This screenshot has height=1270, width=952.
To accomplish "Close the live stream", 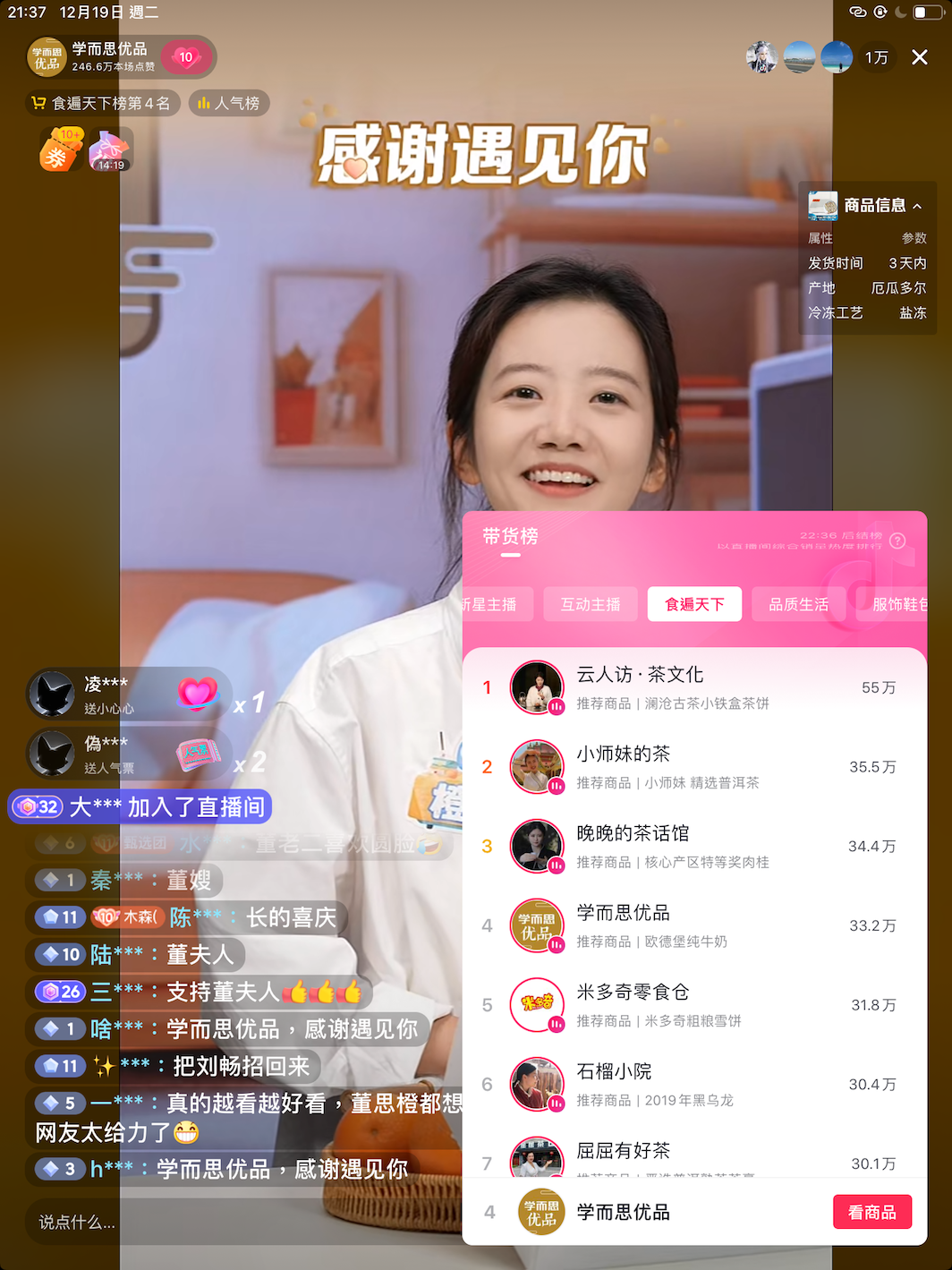I will [x=919, y=57].
